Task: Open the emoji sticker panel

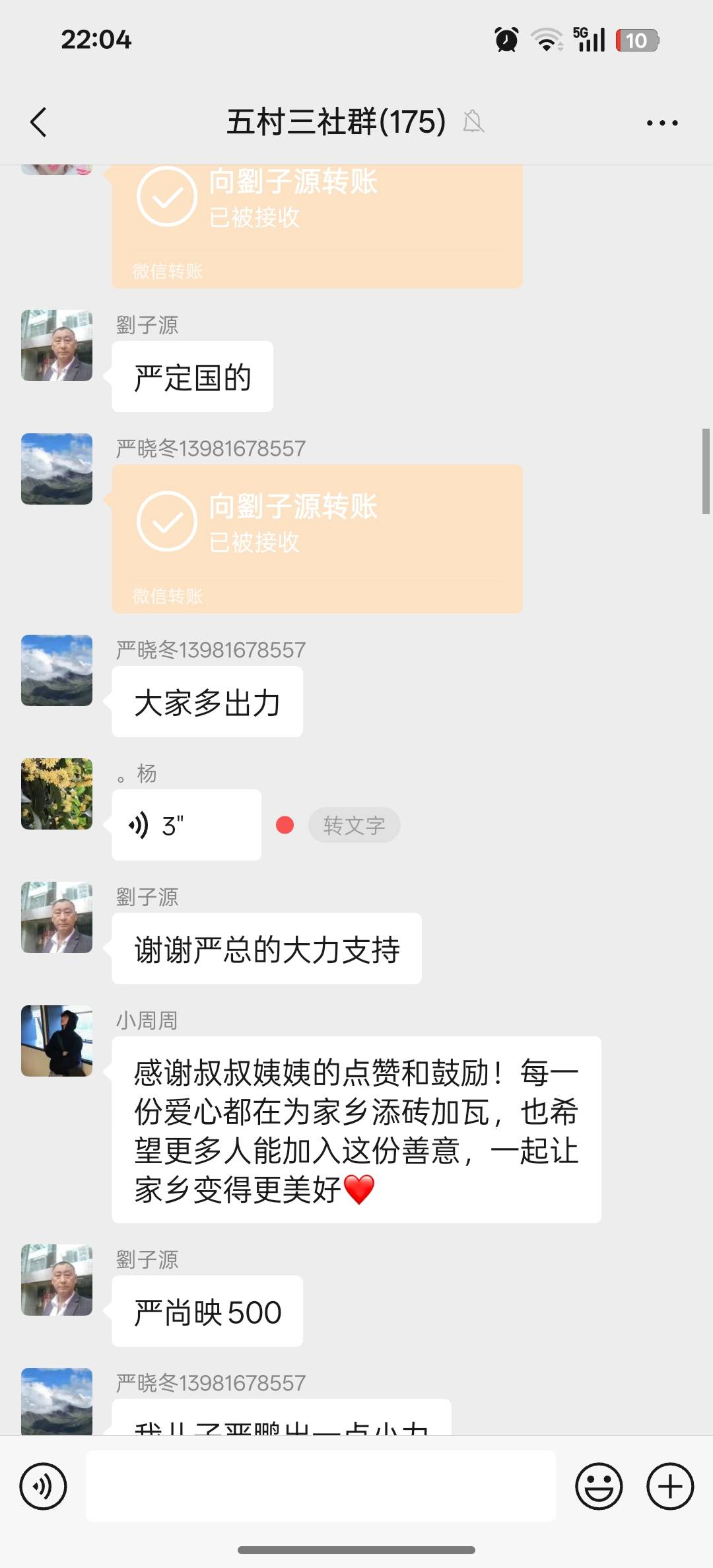Action: [x=599, y=1486]
